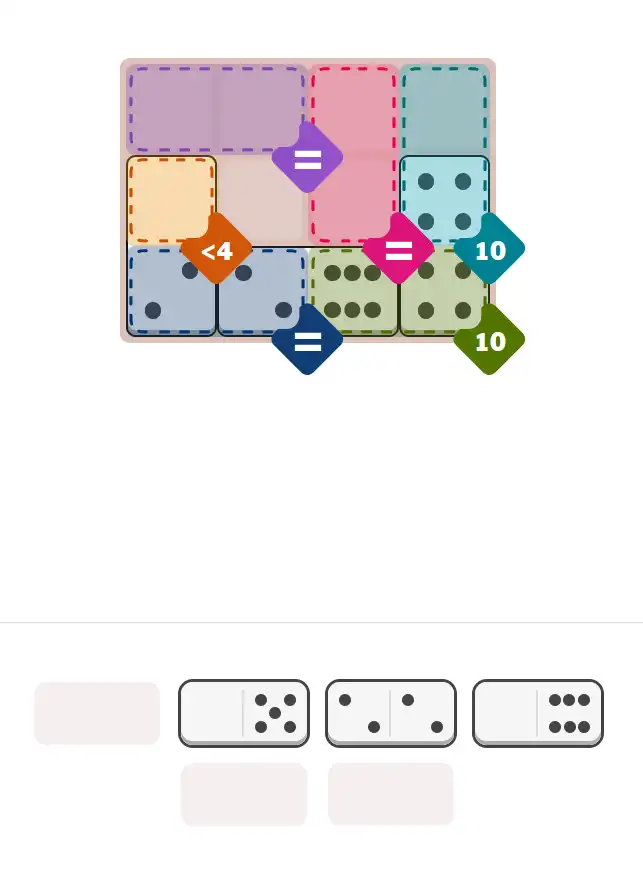Viewport: 643px width, 882px height.
Task: Rotate the blank-five domino in the tray
Action: pyautogui.click(x=244, y=713)
